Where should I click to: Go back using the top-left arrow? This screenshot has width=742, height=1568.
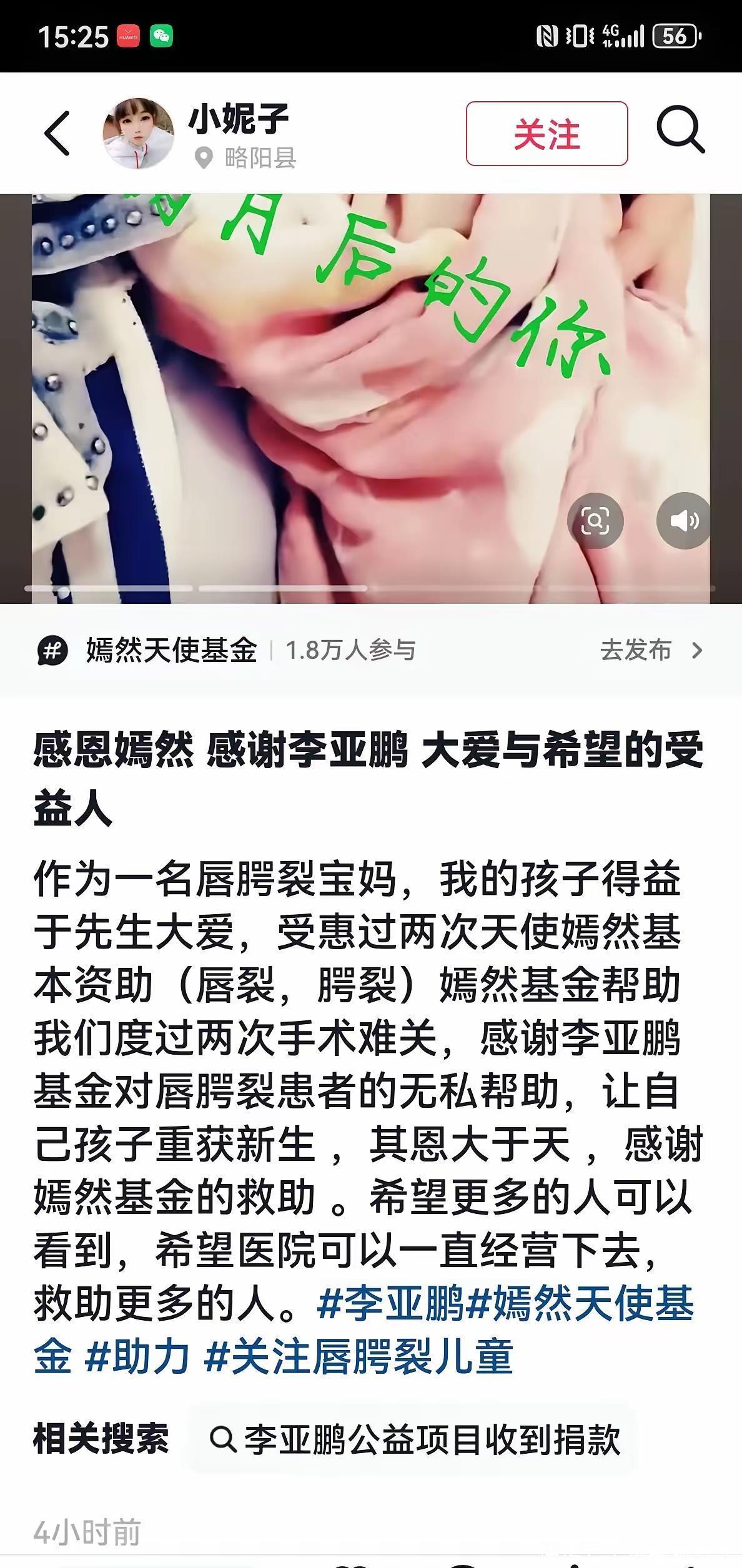click(57, 133)
